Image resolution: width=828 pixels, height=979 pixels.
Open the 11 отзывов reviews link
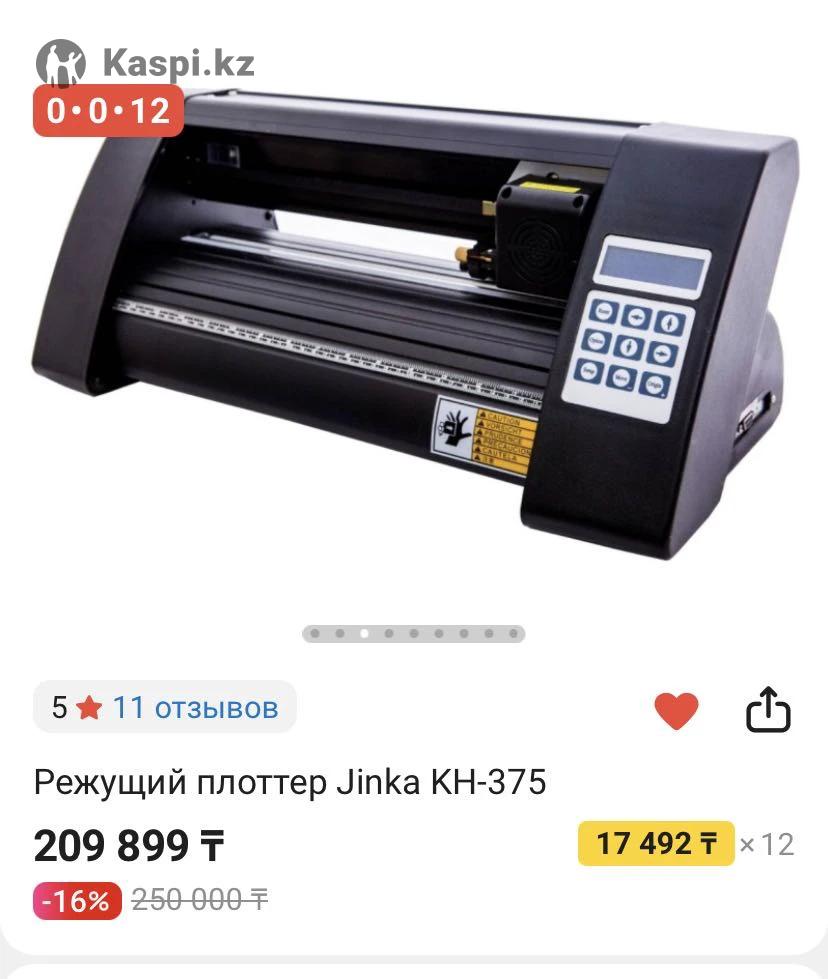(194, 708)
